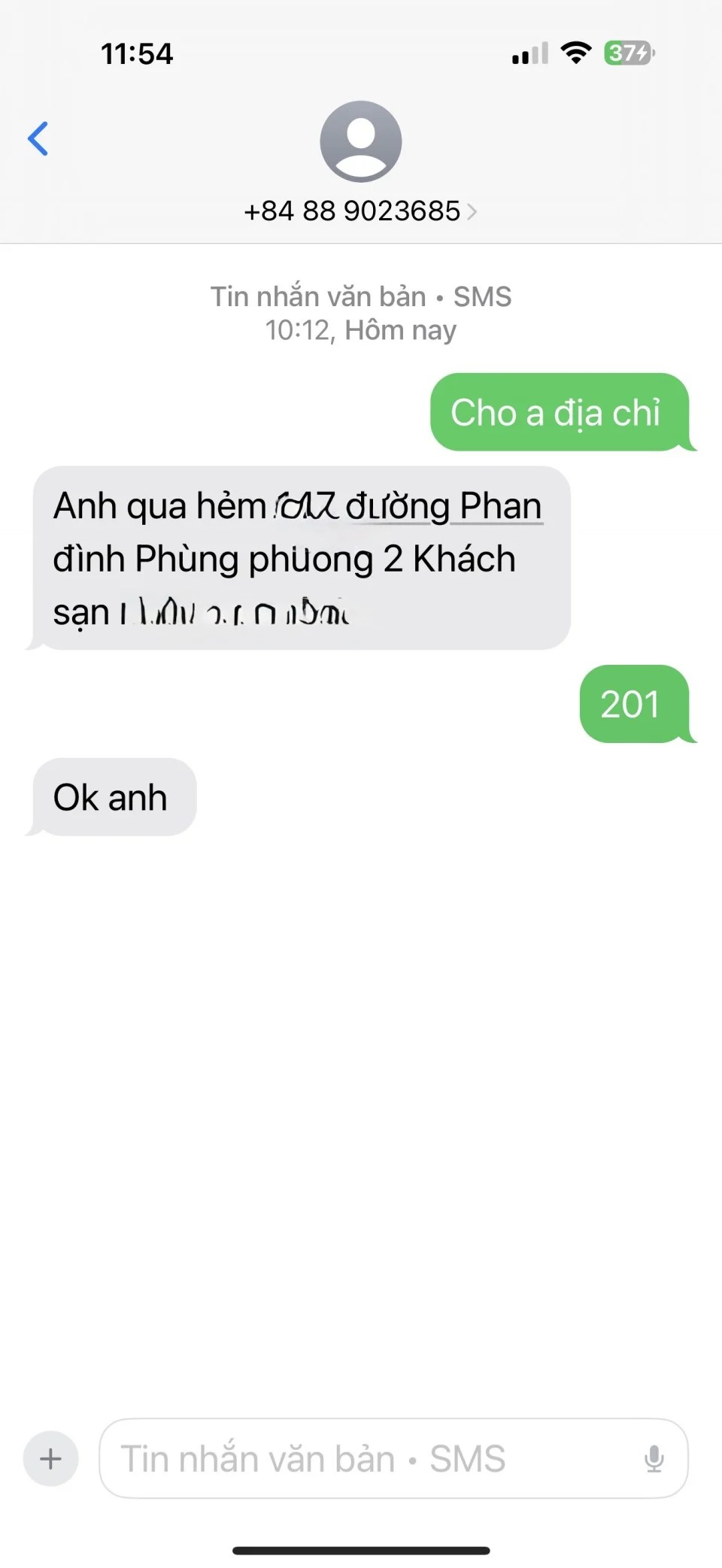This screenshot has height=1568, width=722.
Task: Go back to the message list
Action: click(38, 139)
